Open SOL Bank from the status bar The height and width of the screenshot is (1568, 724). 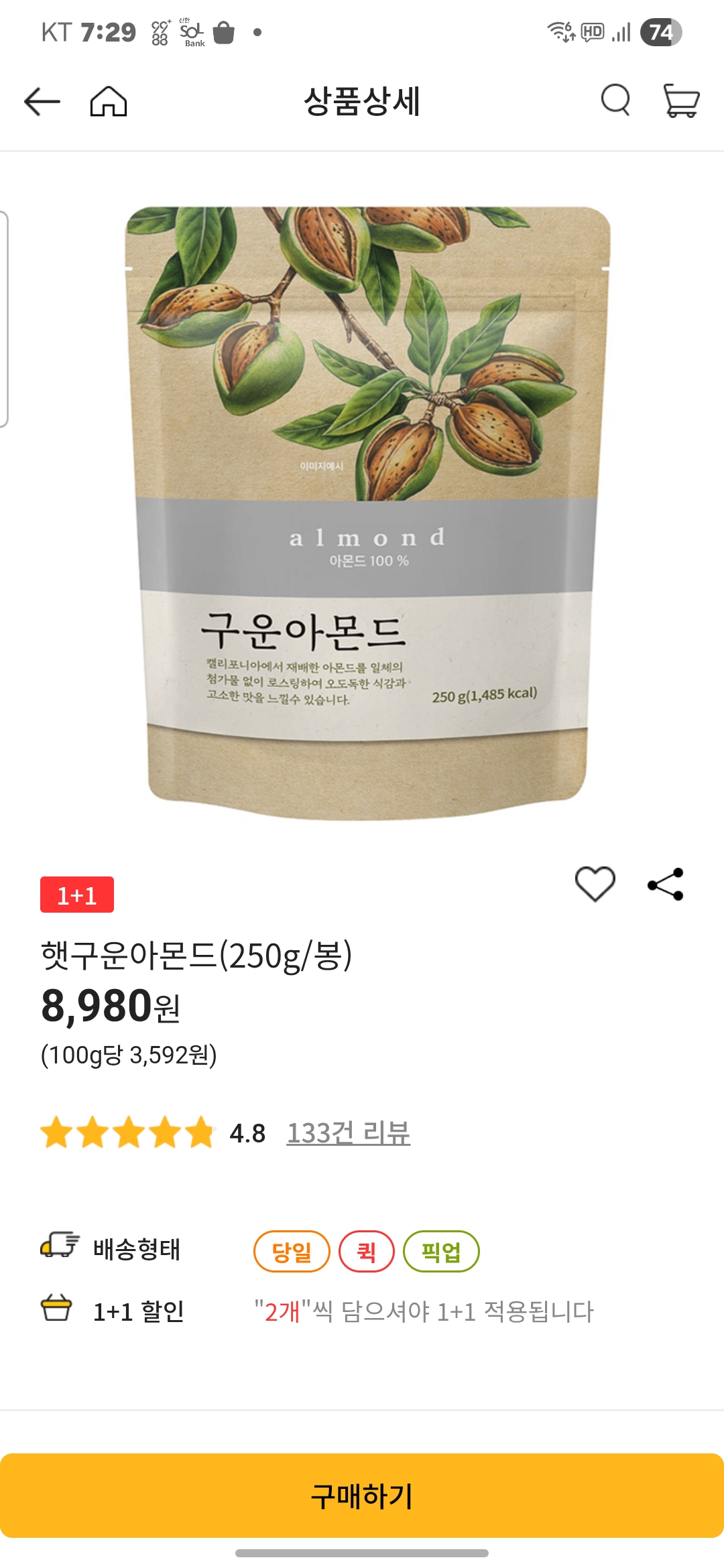[x=190, y=31]
